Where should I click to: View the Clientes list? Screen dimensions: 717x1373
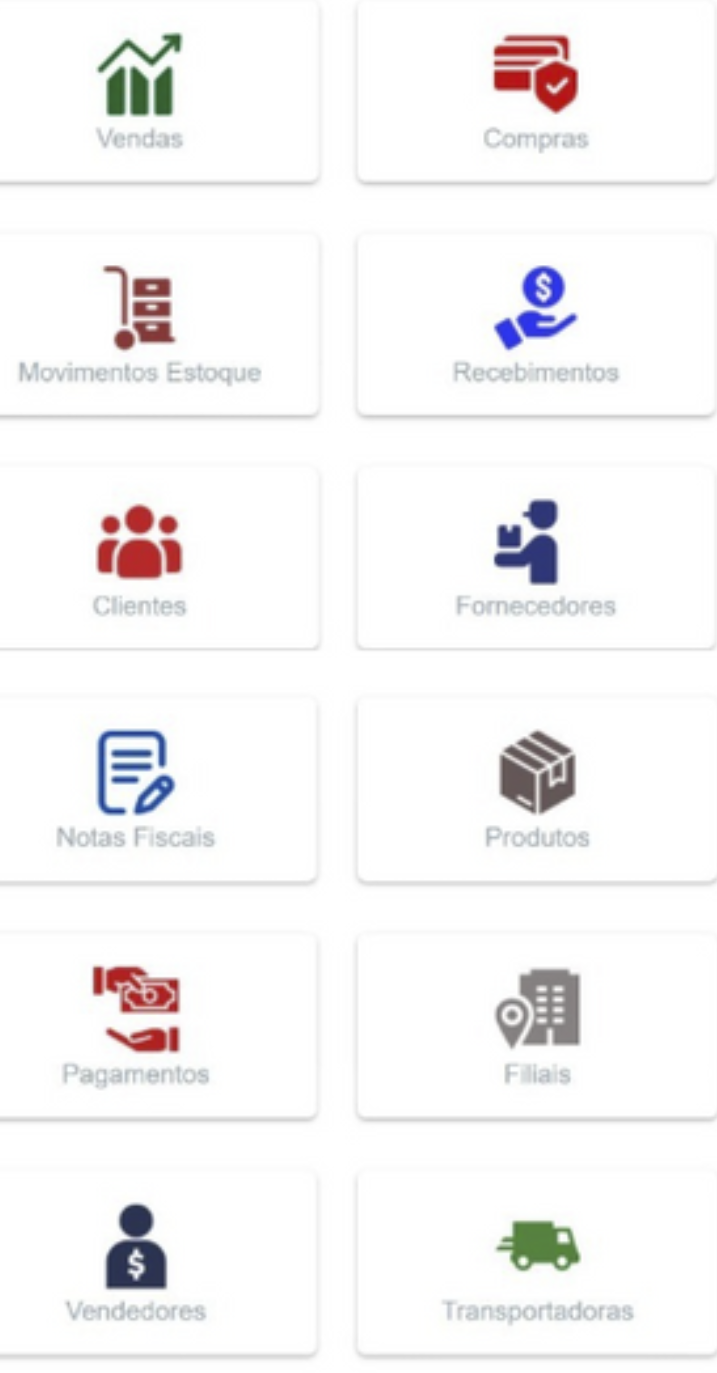140,558
